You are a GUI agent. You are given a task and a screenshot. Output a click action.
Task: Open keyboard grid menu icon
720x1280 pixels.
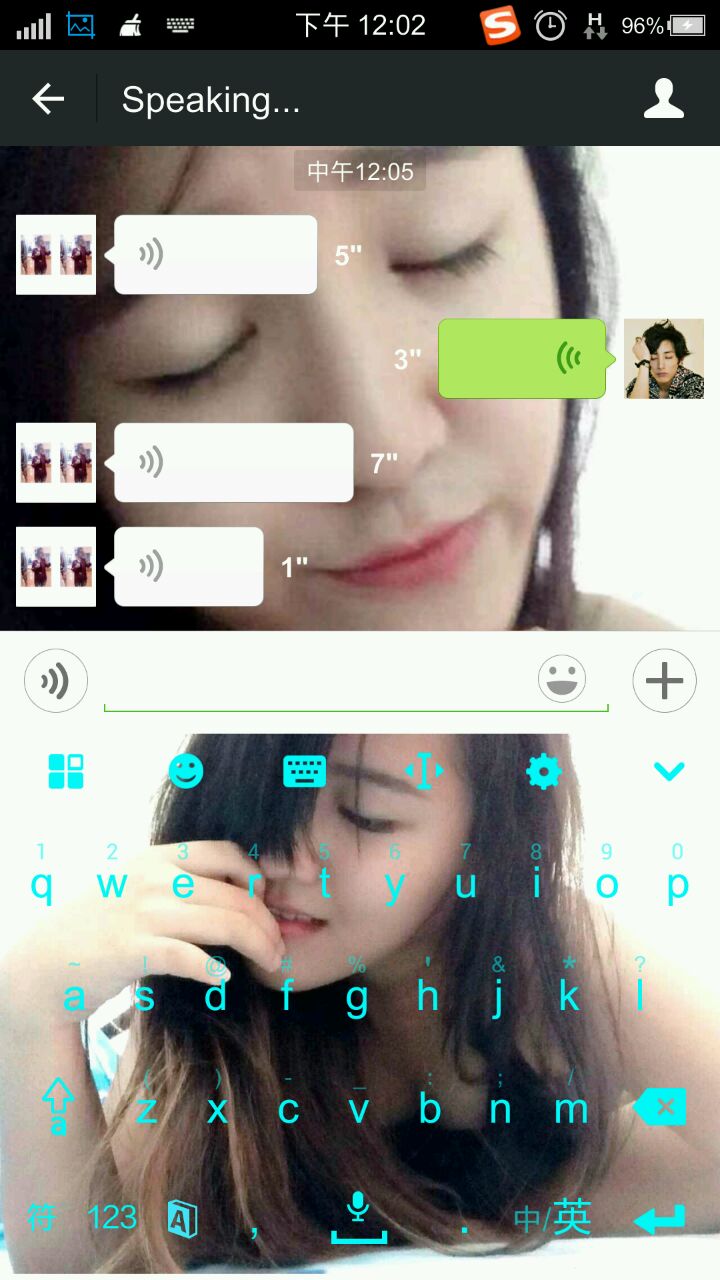coord(66,771)
